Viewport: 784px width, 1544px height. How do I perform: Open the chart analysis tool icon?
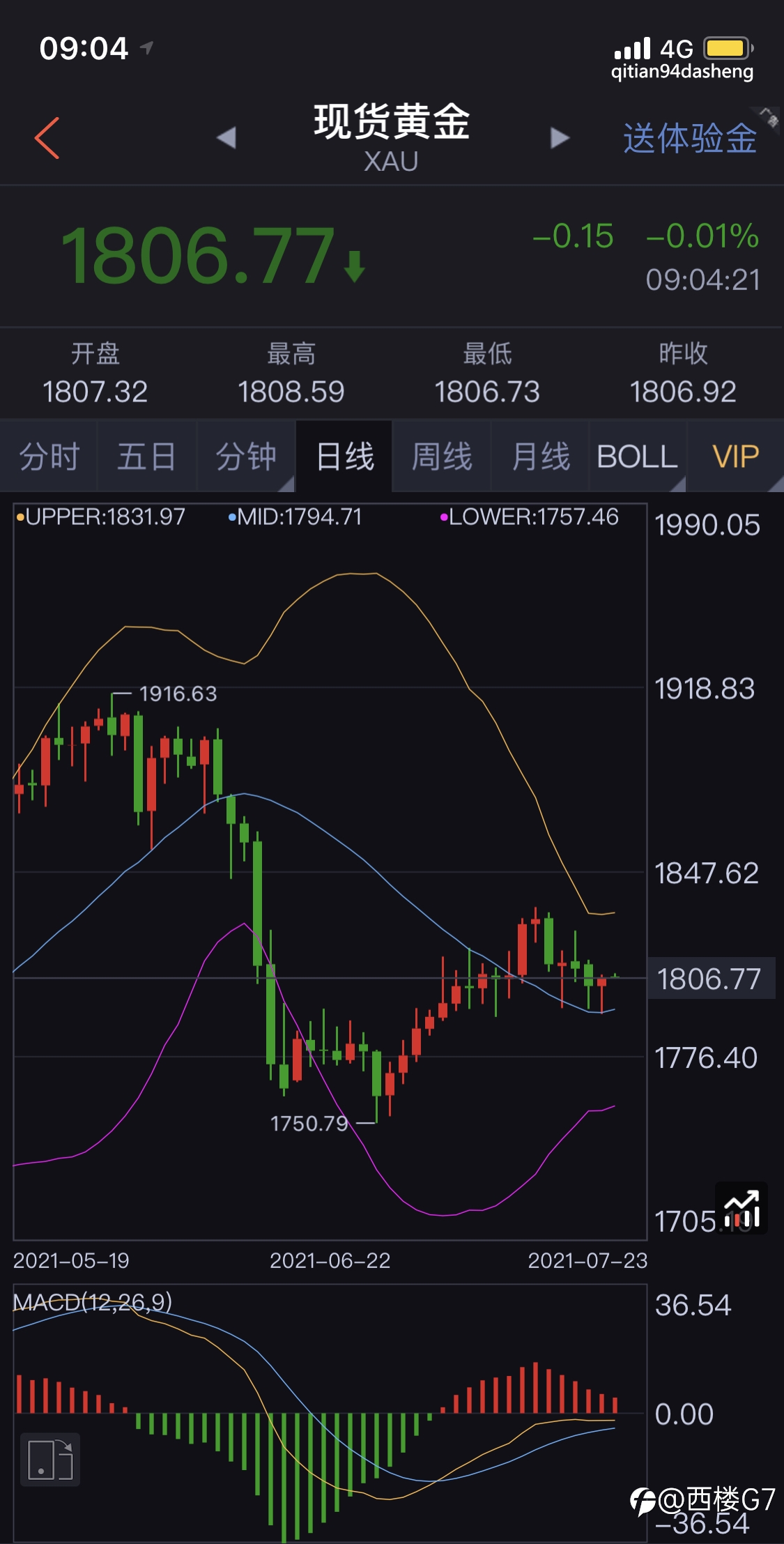tap(741, 1208)
